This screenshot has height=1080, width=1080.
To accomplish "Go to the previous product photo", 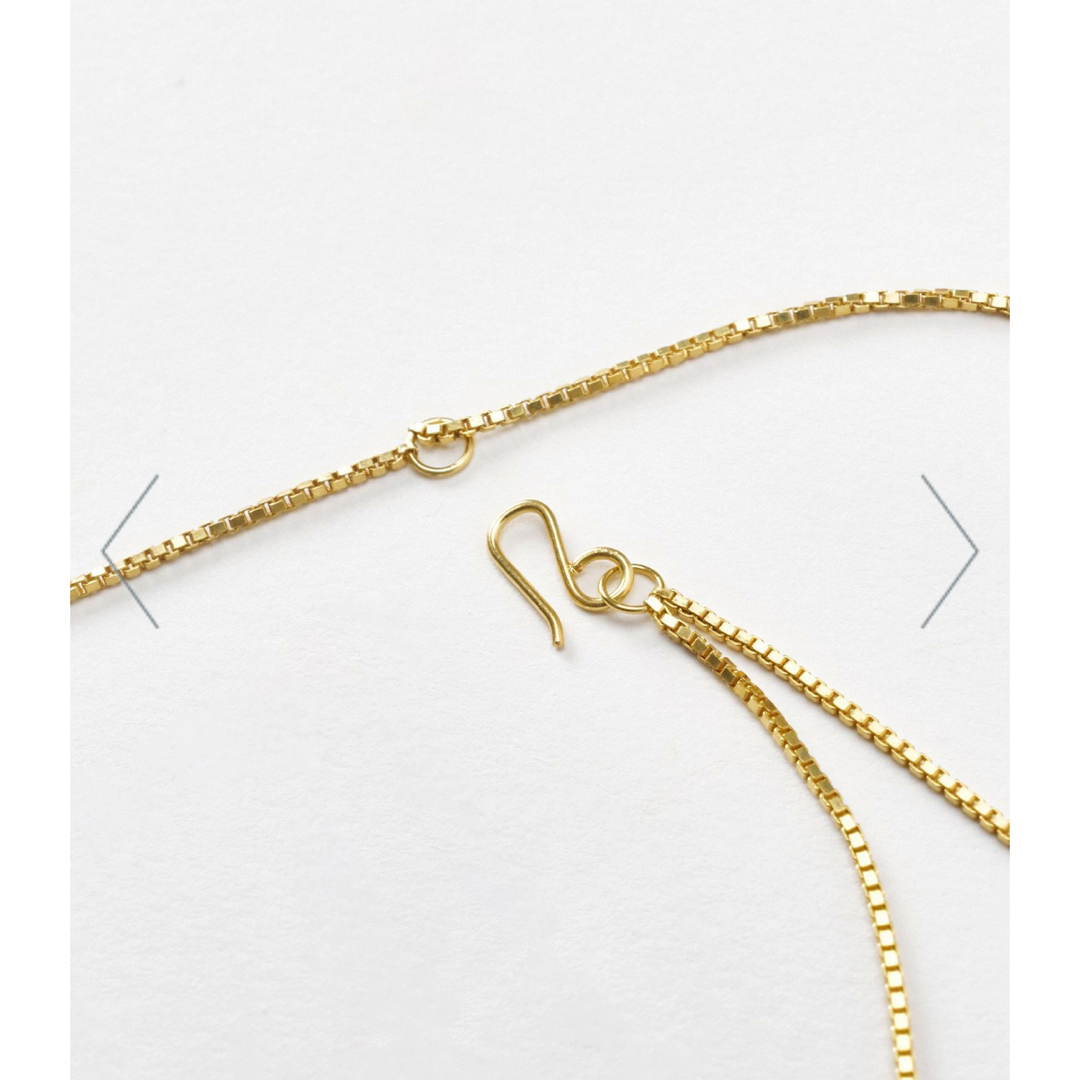I will click(130, 551).
